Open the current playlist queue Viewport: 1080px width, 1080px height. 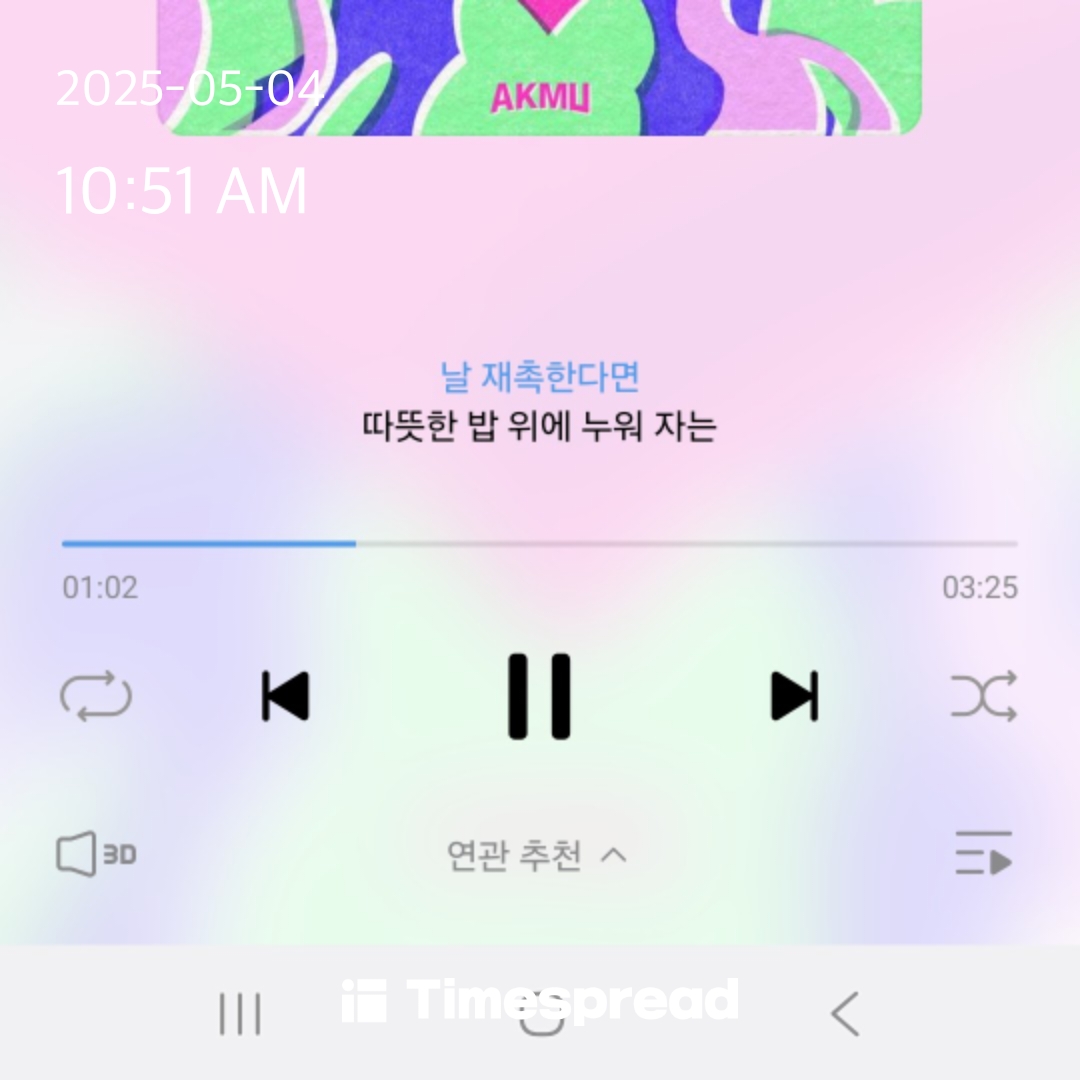coord(983,854)
